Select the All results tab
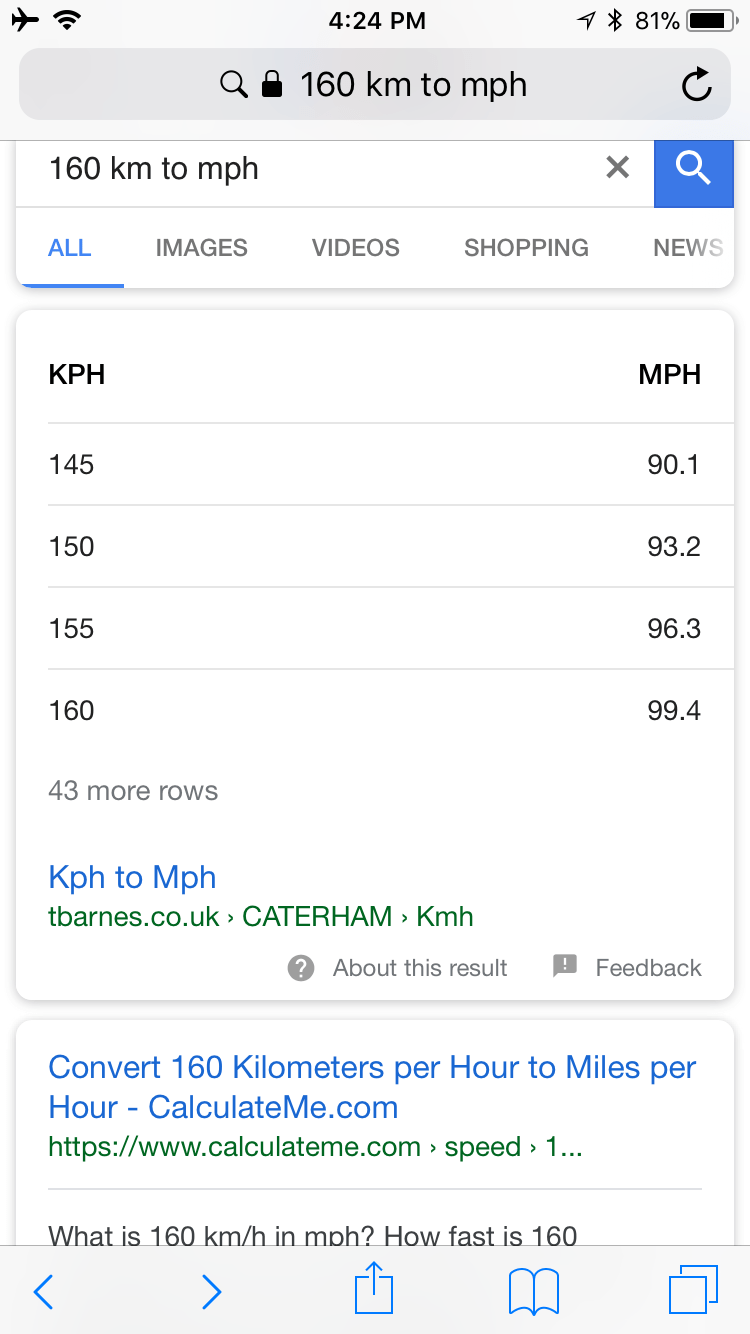The height and width of the screenshot is (1334, 750). tap(70, 248)
